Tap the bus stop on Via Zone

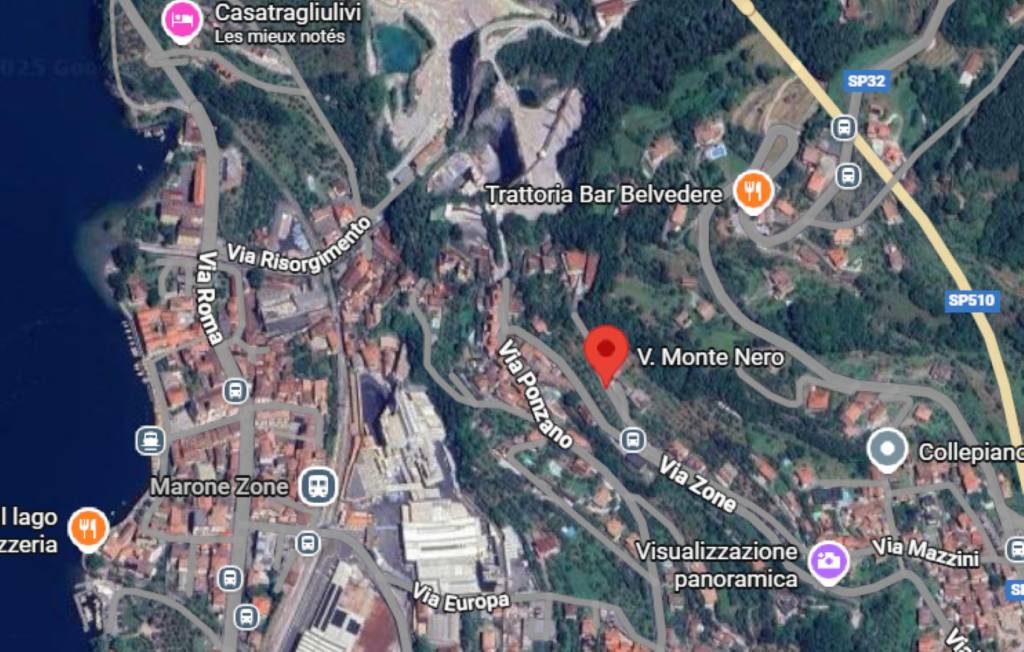click(x=632, y=438)
